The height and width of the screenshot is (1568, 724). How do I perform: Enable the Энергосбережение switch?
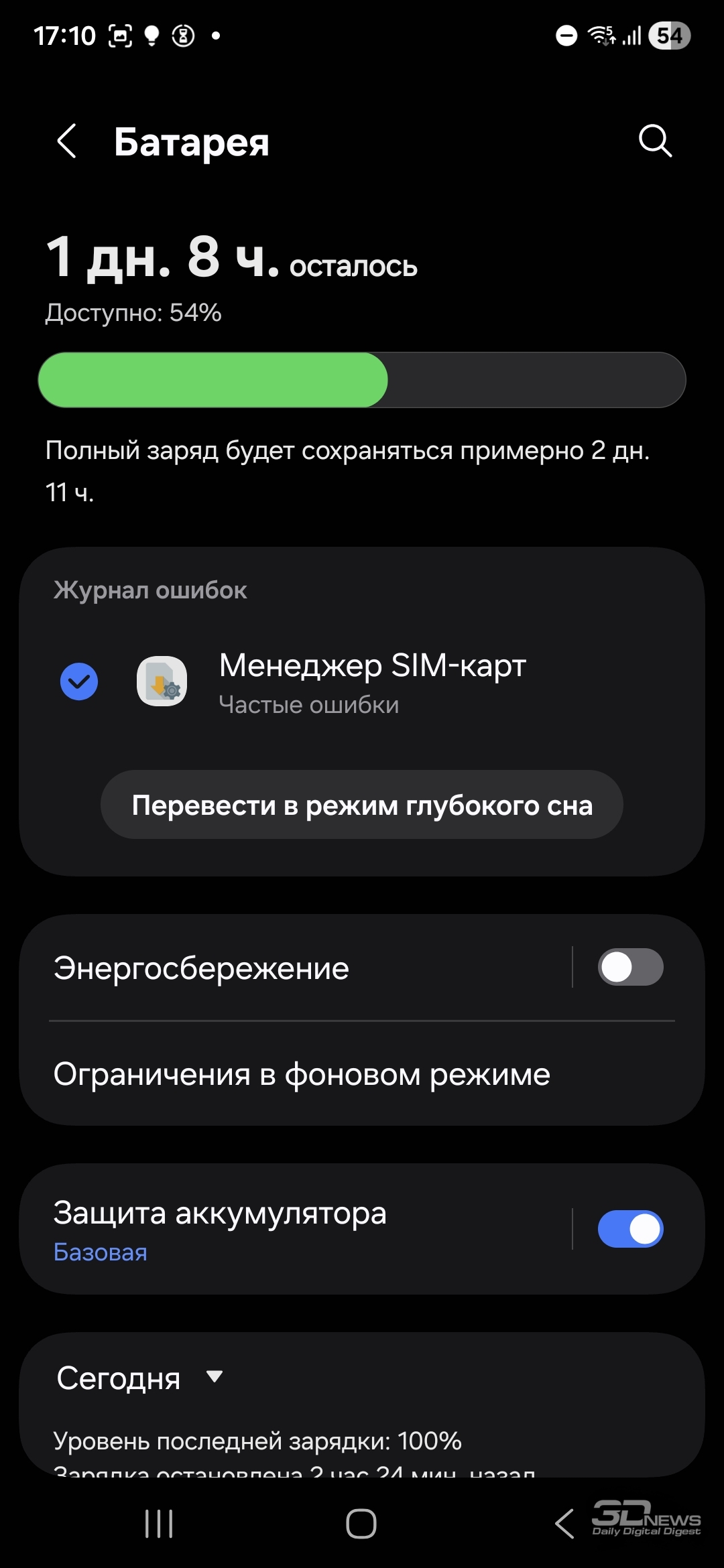[630, 967]
